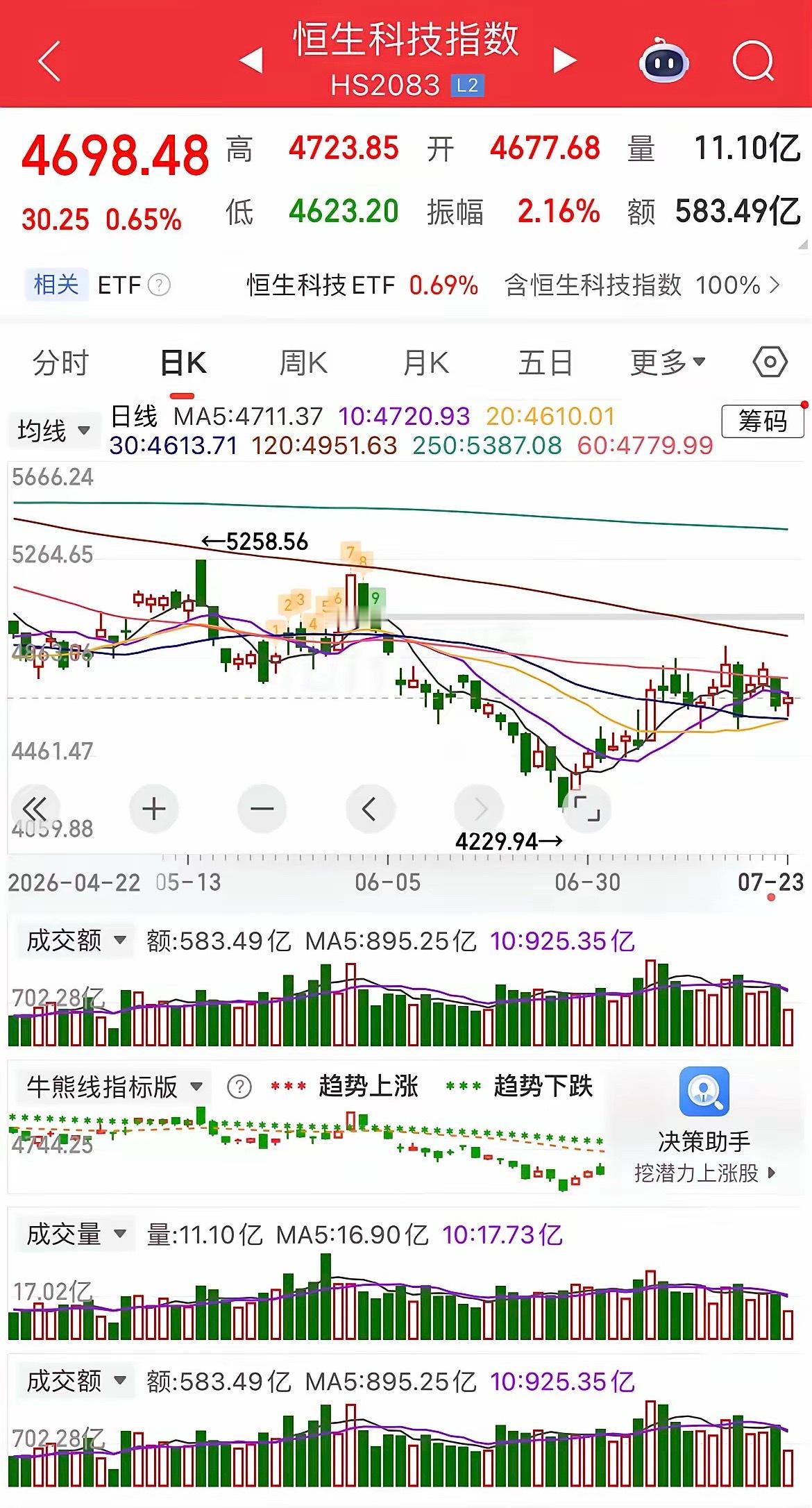Switch to the previous index with left triangle
Image resolution: width=812 pixels, height=1508 pixels.
coord(251,60)
